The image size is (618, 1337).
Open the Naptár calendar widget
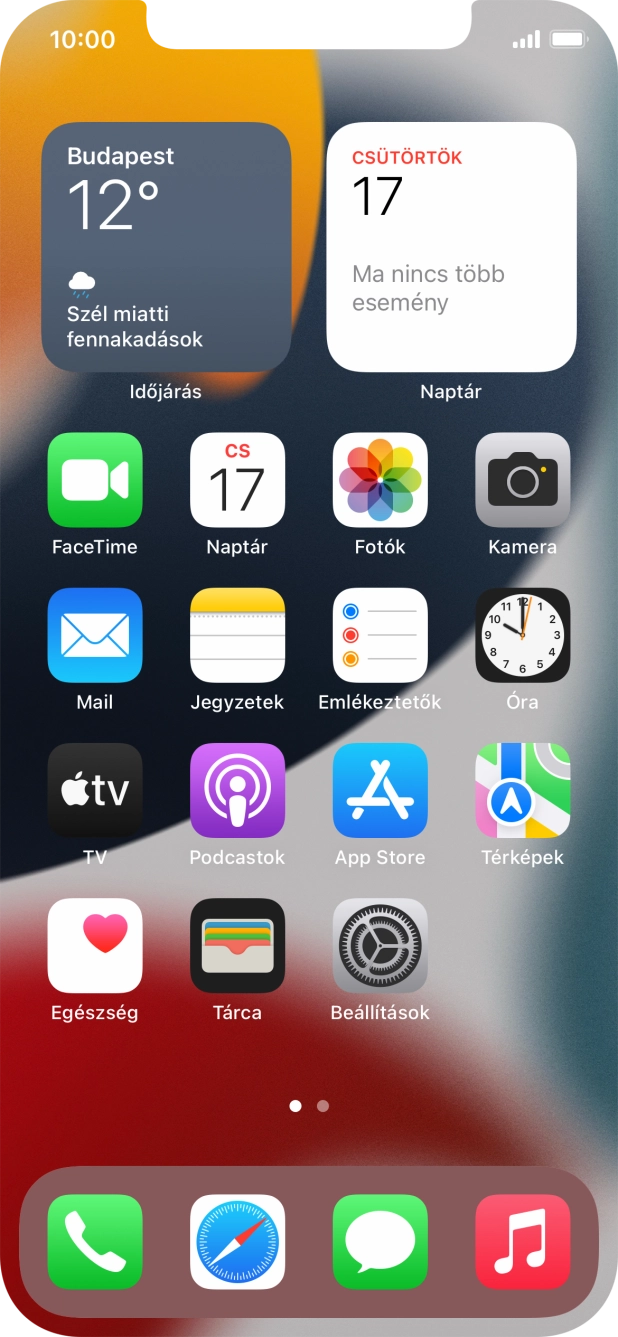451,247
